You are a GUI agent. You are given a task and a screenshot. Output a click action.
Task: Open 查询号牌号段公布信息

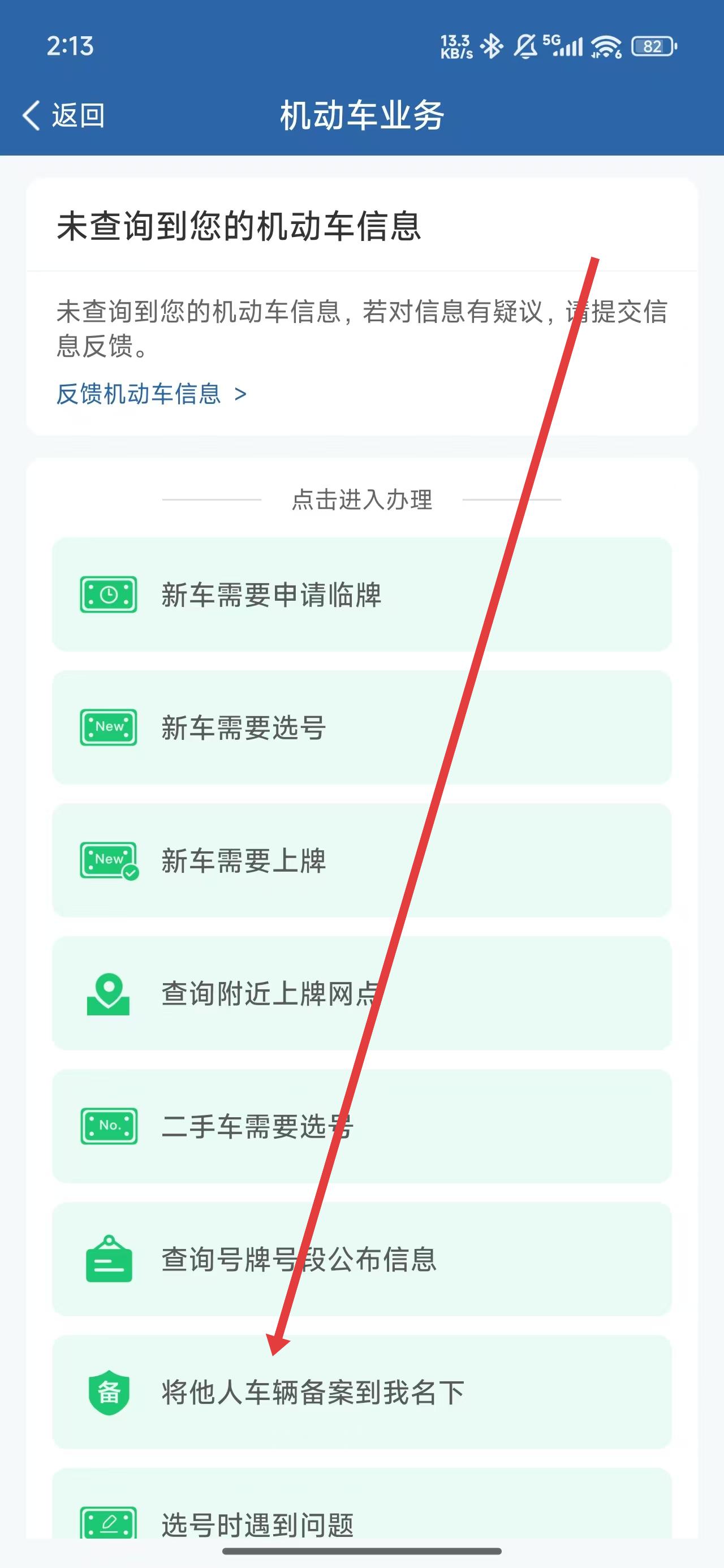(361, 1259)
